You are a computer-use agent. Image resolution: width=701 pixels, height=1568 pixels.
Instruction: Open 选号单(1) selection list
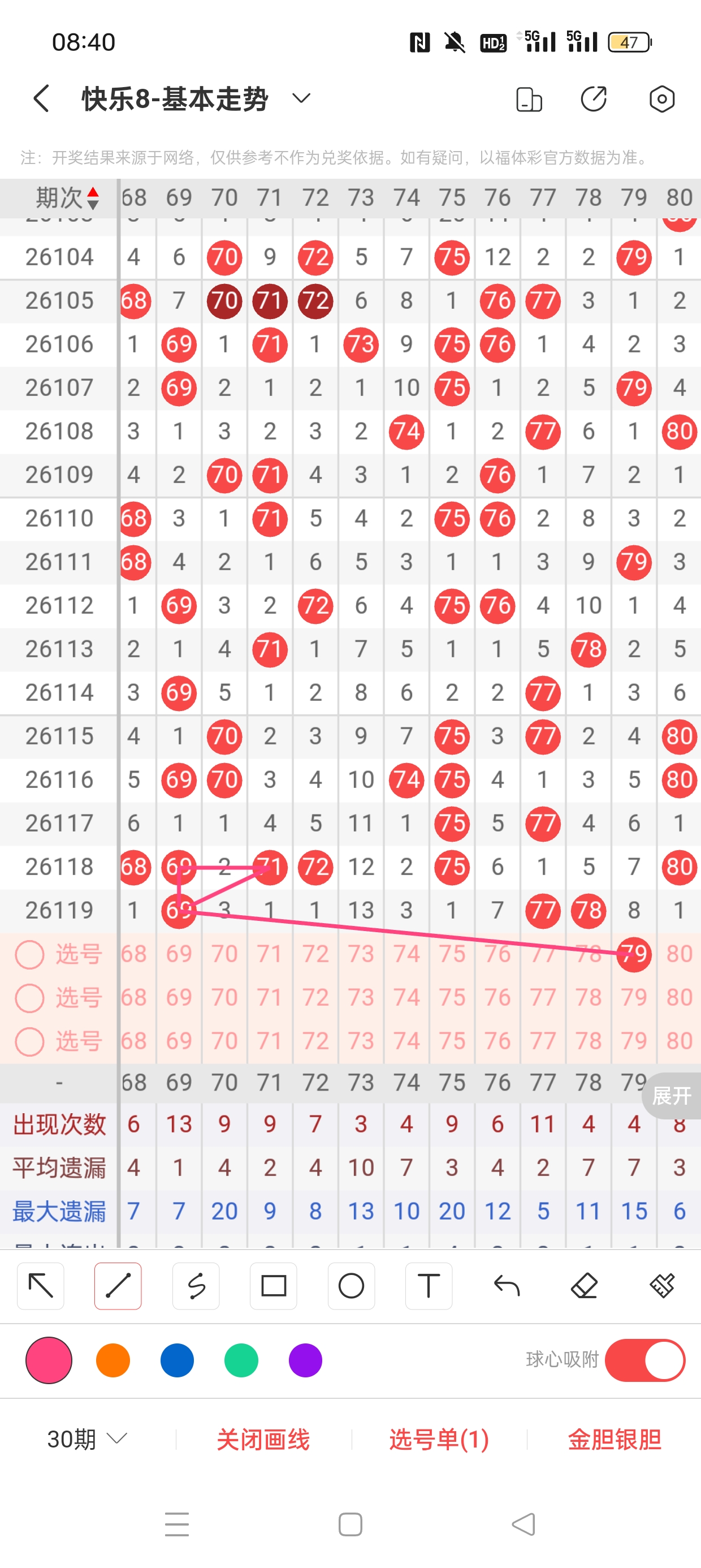[x=439, y=1439]
